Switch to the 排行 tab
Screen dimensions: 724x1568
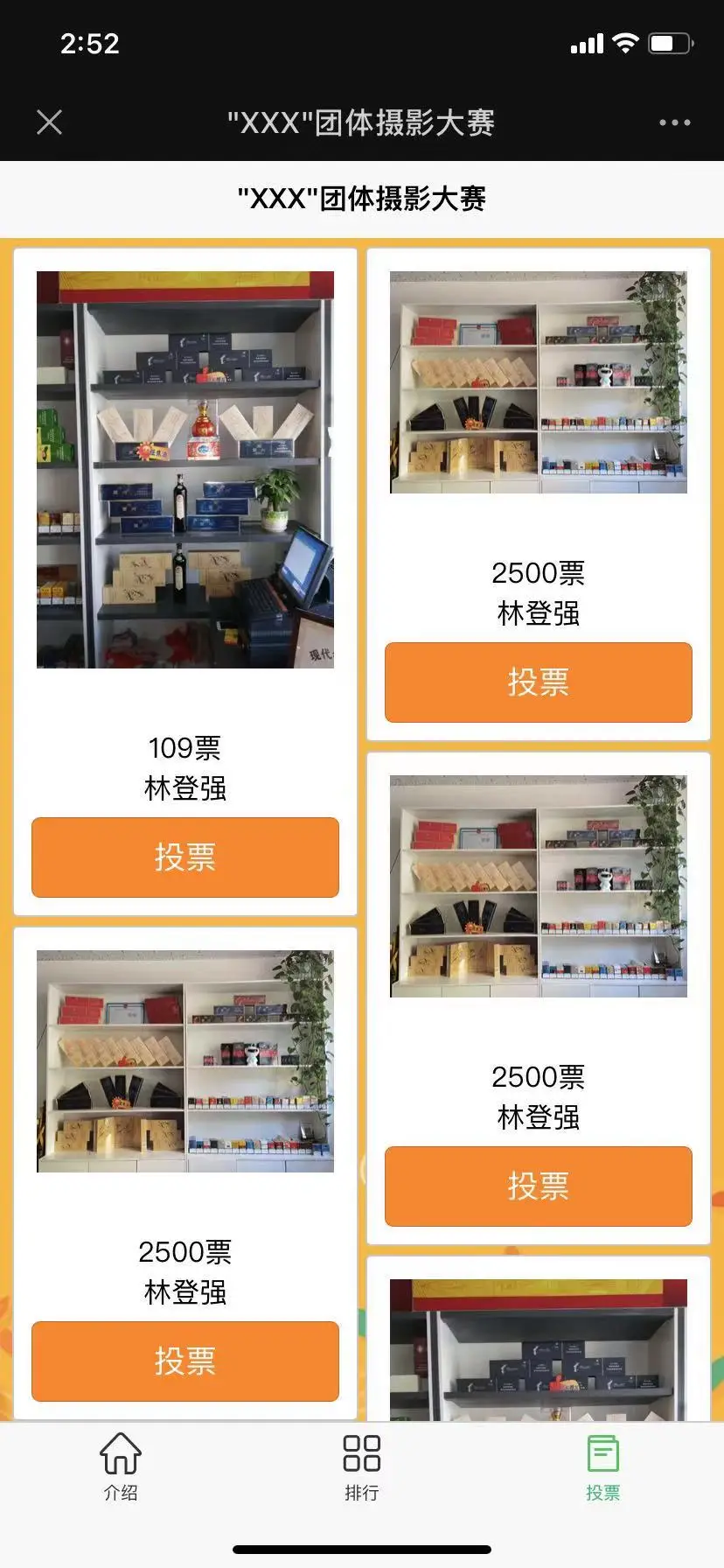pos(361,1466)
